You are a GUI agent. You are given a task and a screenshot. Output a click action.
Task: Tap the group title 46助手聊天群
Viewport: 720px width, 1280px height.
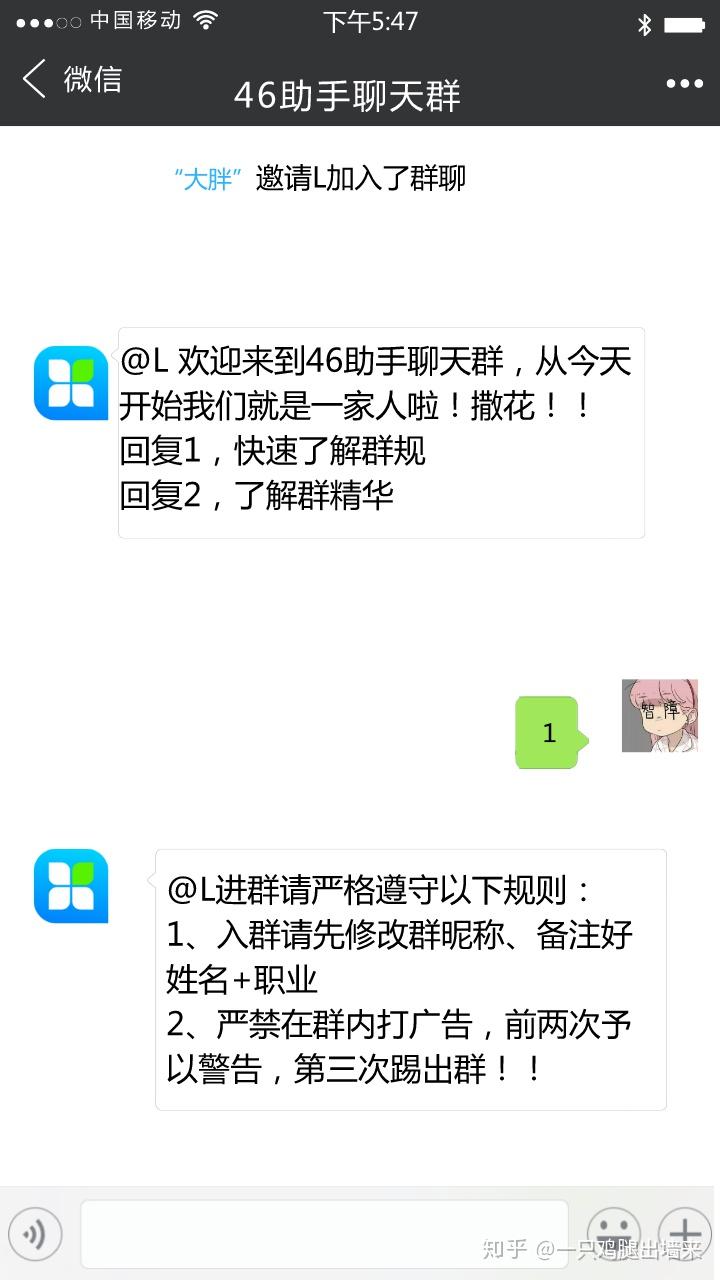pos(346,95)
